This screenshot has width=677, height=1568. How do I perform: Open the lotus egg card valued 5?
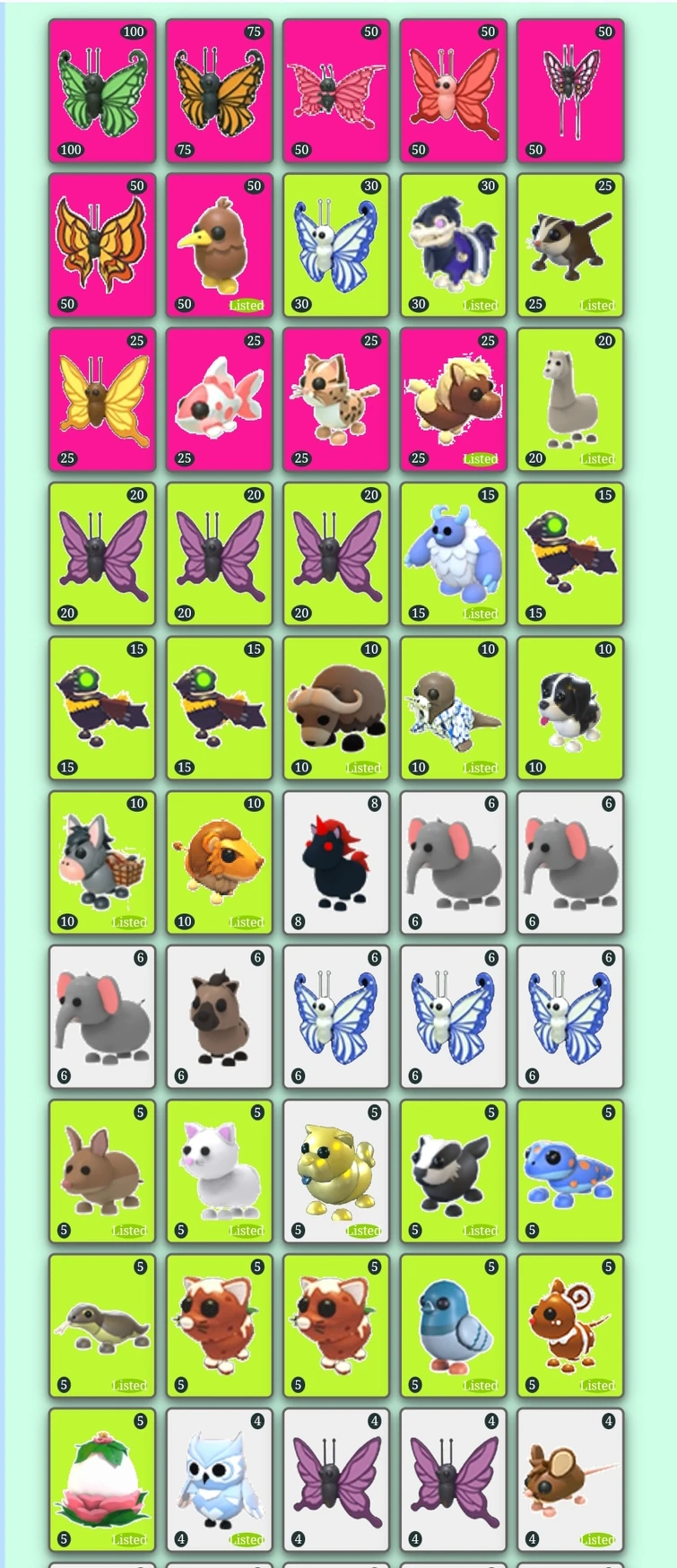tap(102, 1480)
